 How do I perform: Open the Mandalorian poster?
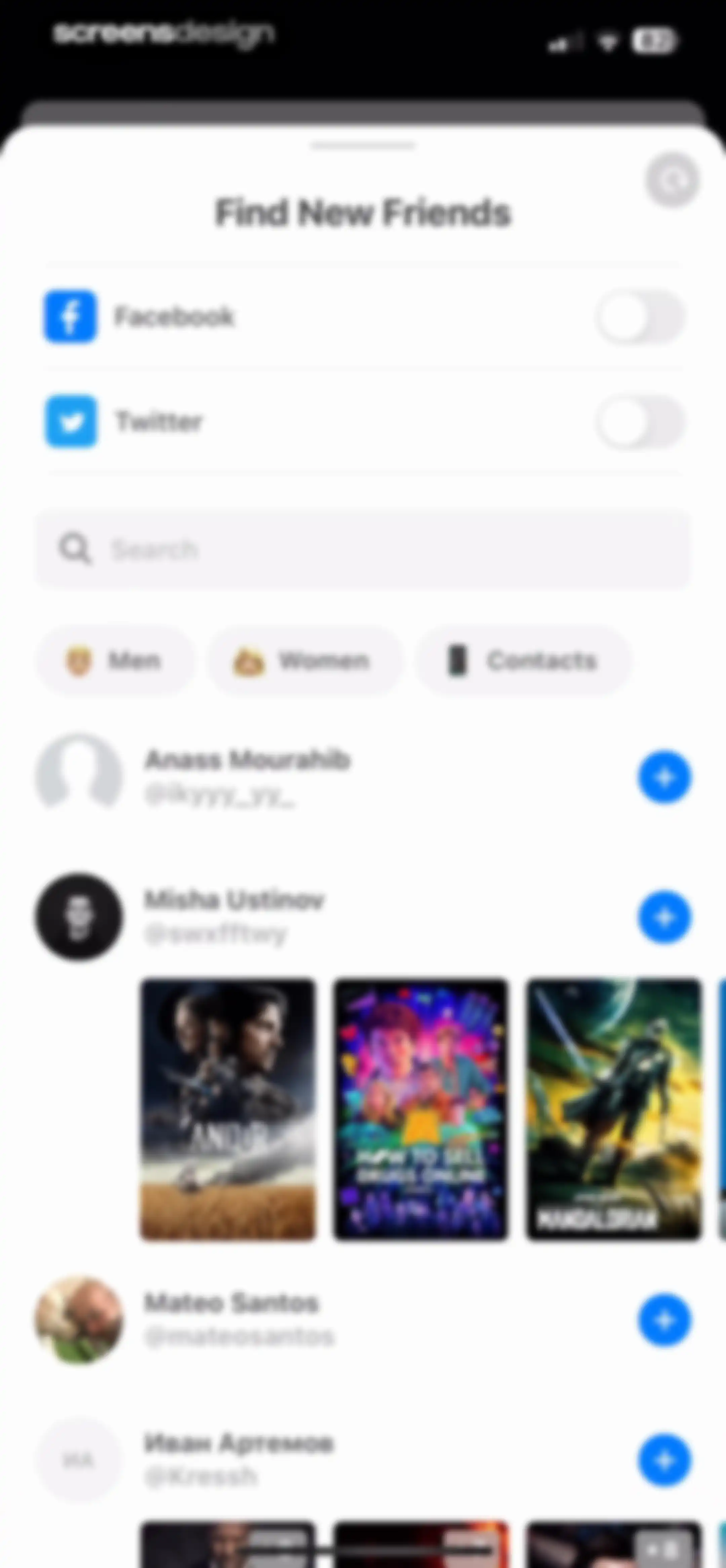point(613,1108)
